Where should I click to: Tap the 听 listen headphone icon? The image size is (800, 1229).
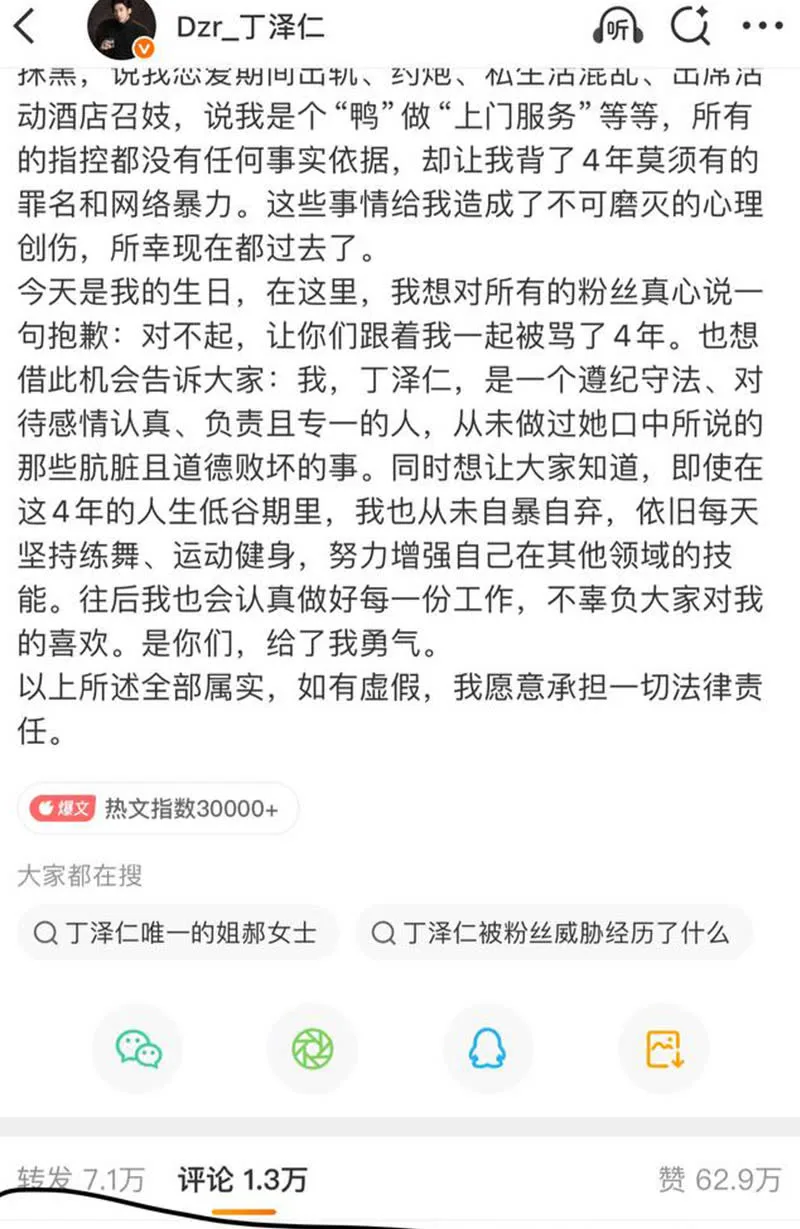click(x=618, y=27)
